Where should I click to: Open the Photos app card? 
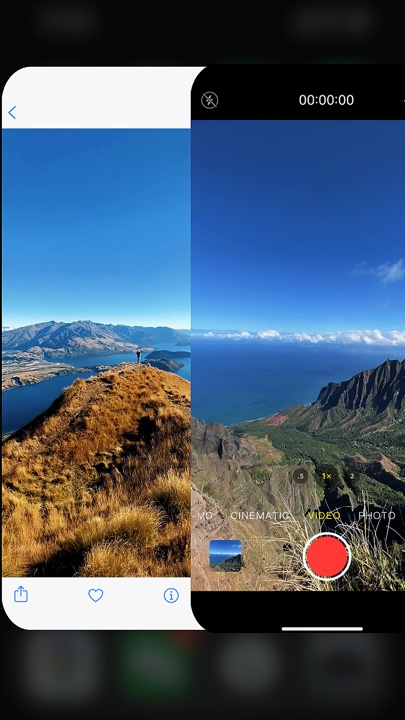tap(96, 348)
